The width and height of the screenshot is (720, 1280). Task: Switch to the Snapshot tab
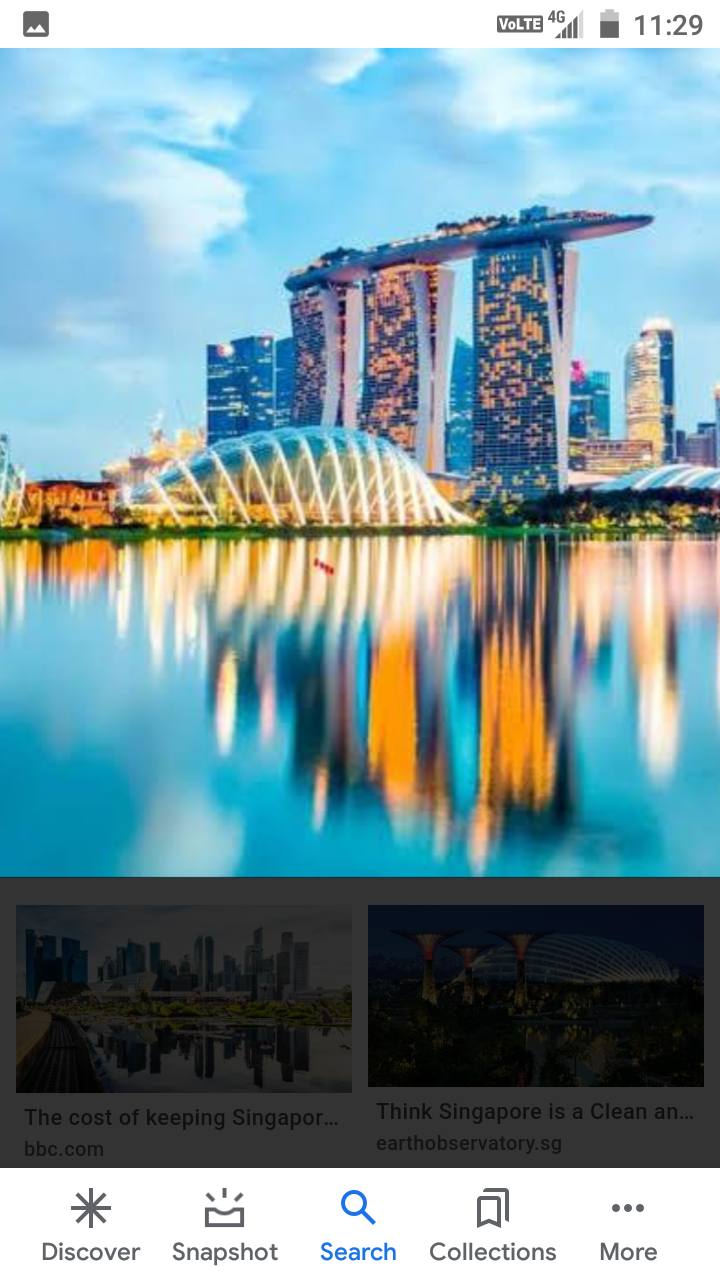[x=225, y=1226]
